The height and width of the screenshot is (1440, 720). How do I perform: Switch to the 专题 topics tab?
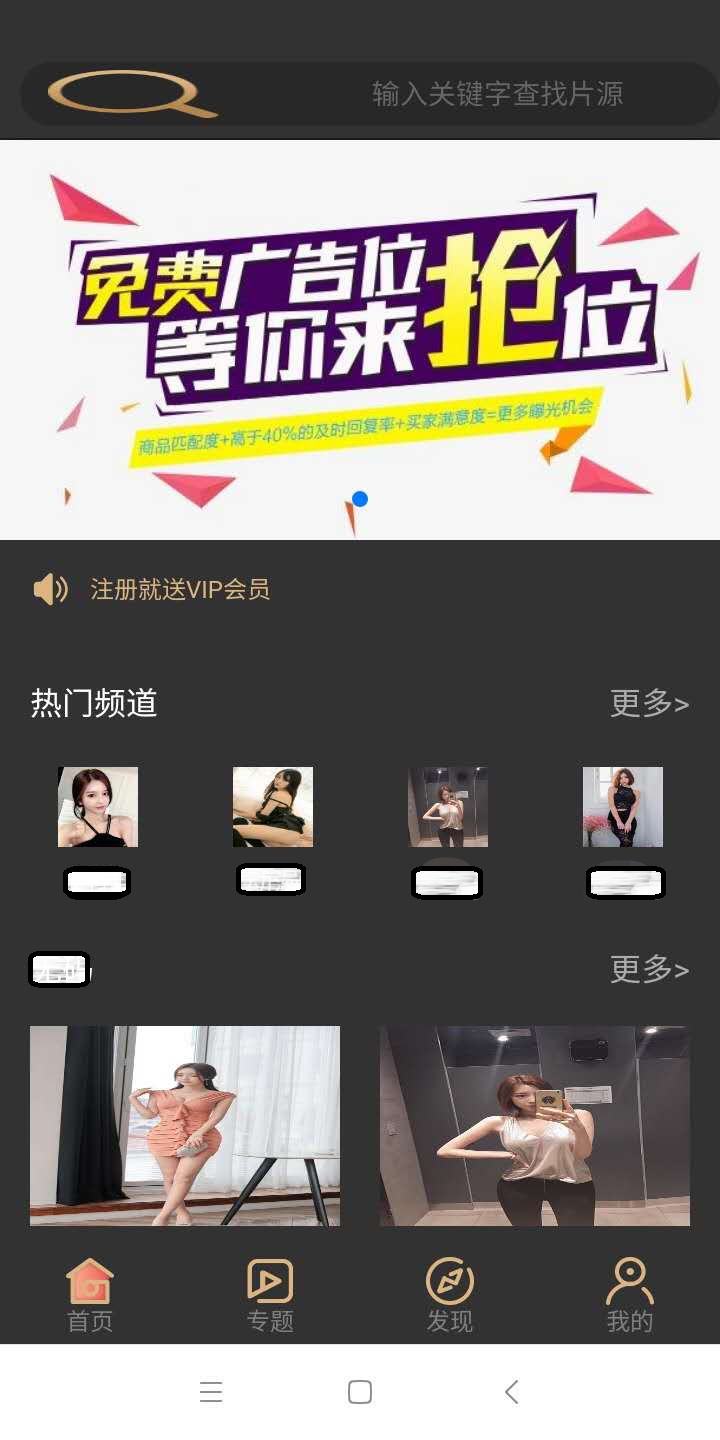point(270,1296)
